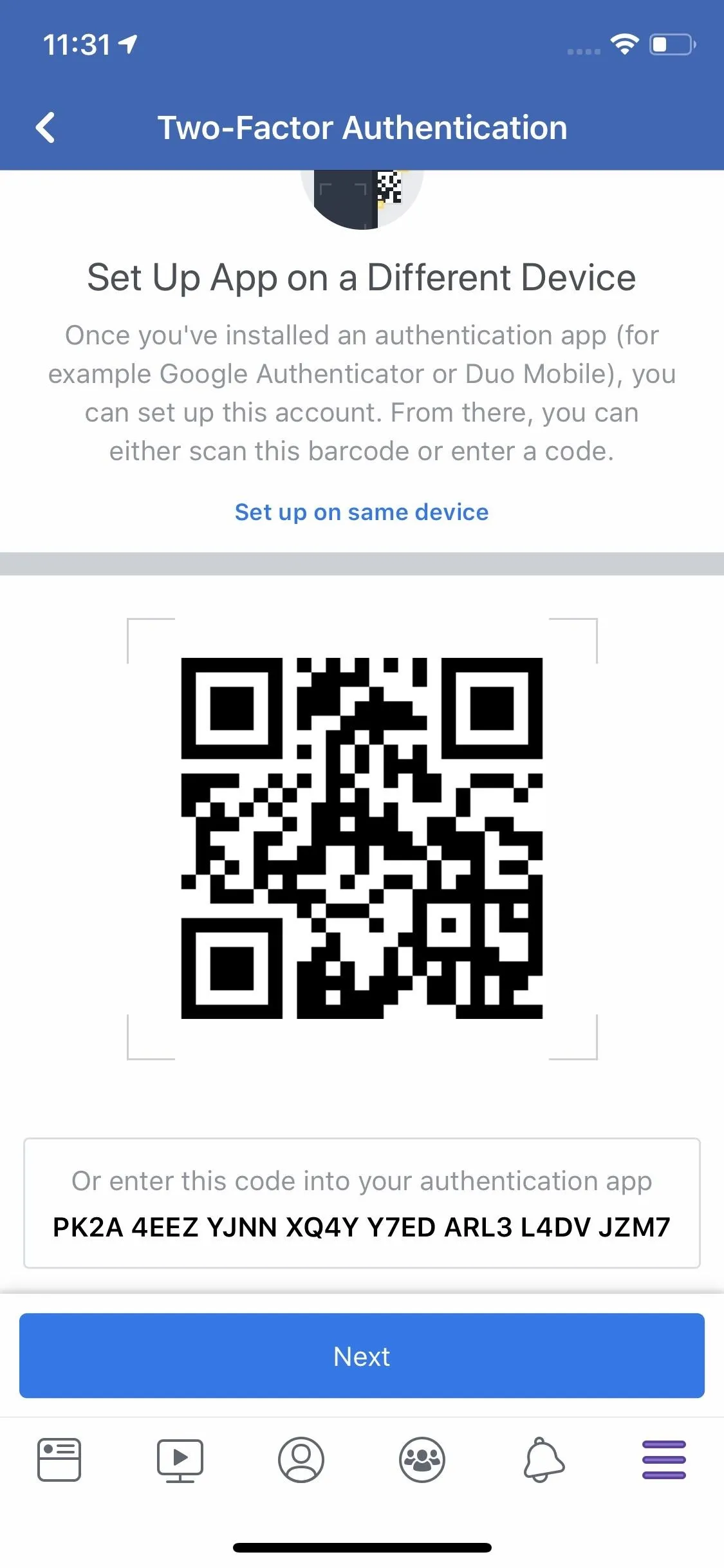This screenshot has height=1568, width=724.
Task: Go back from Two-Factor Authentication
Action: coord(45,127)
